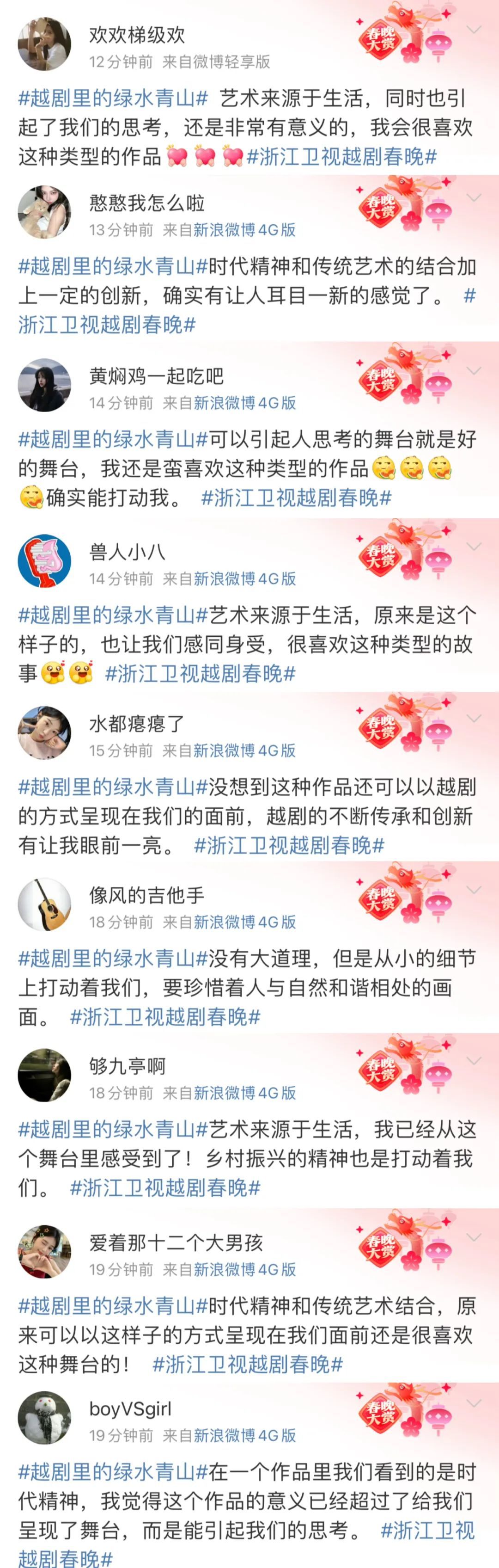499x1568 pixels.
Task: Visit 黄焖鸡一起吃吧's profile via avatar
Action: pyautogui.click(x=44, y=385)
